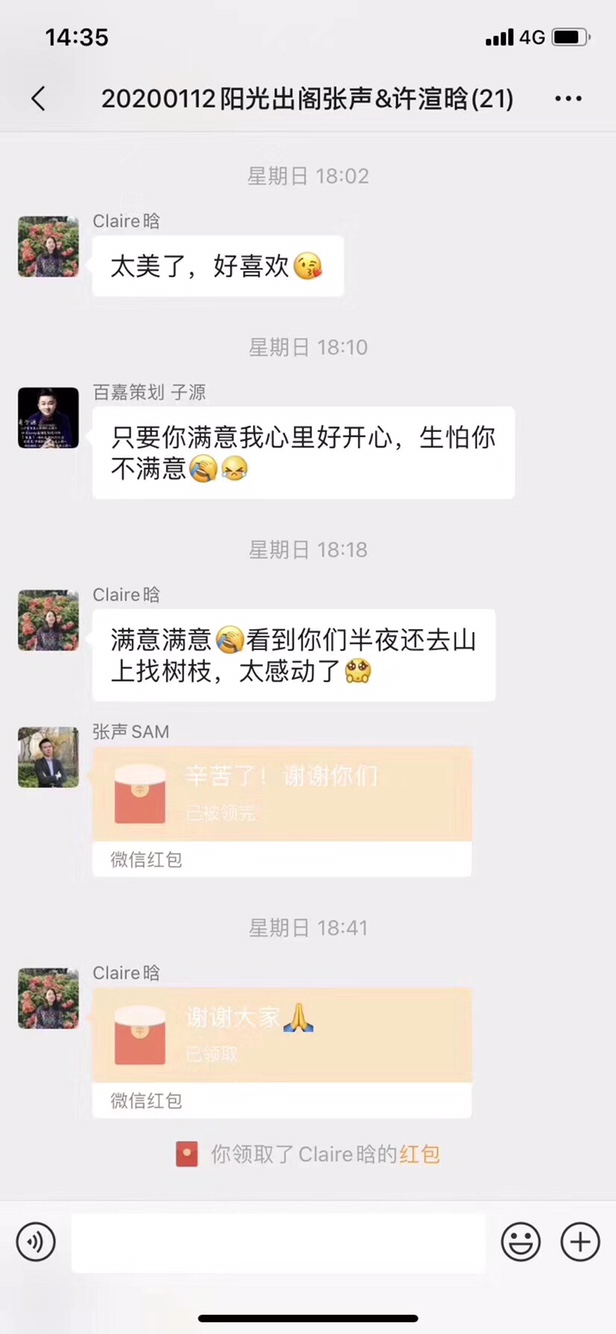Open Claire's red packet 谢谢大家
The image size is (616, 1334).
(x=282, y=1053)
